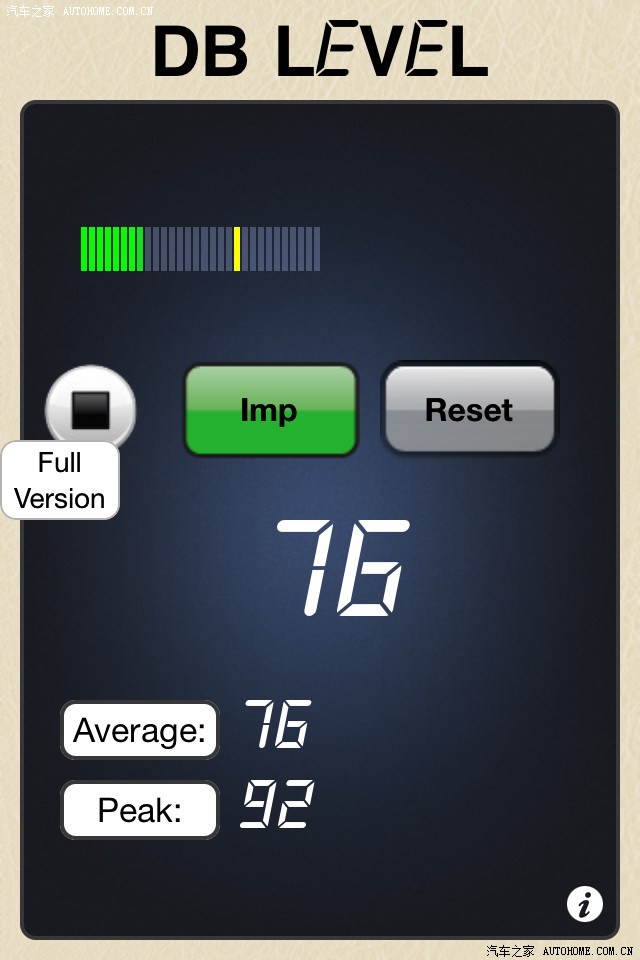Stop the decibel measurement
Image resolution: width=640 pixels, height=960 pixels.
pyautogui.click(x=90, y=408)
